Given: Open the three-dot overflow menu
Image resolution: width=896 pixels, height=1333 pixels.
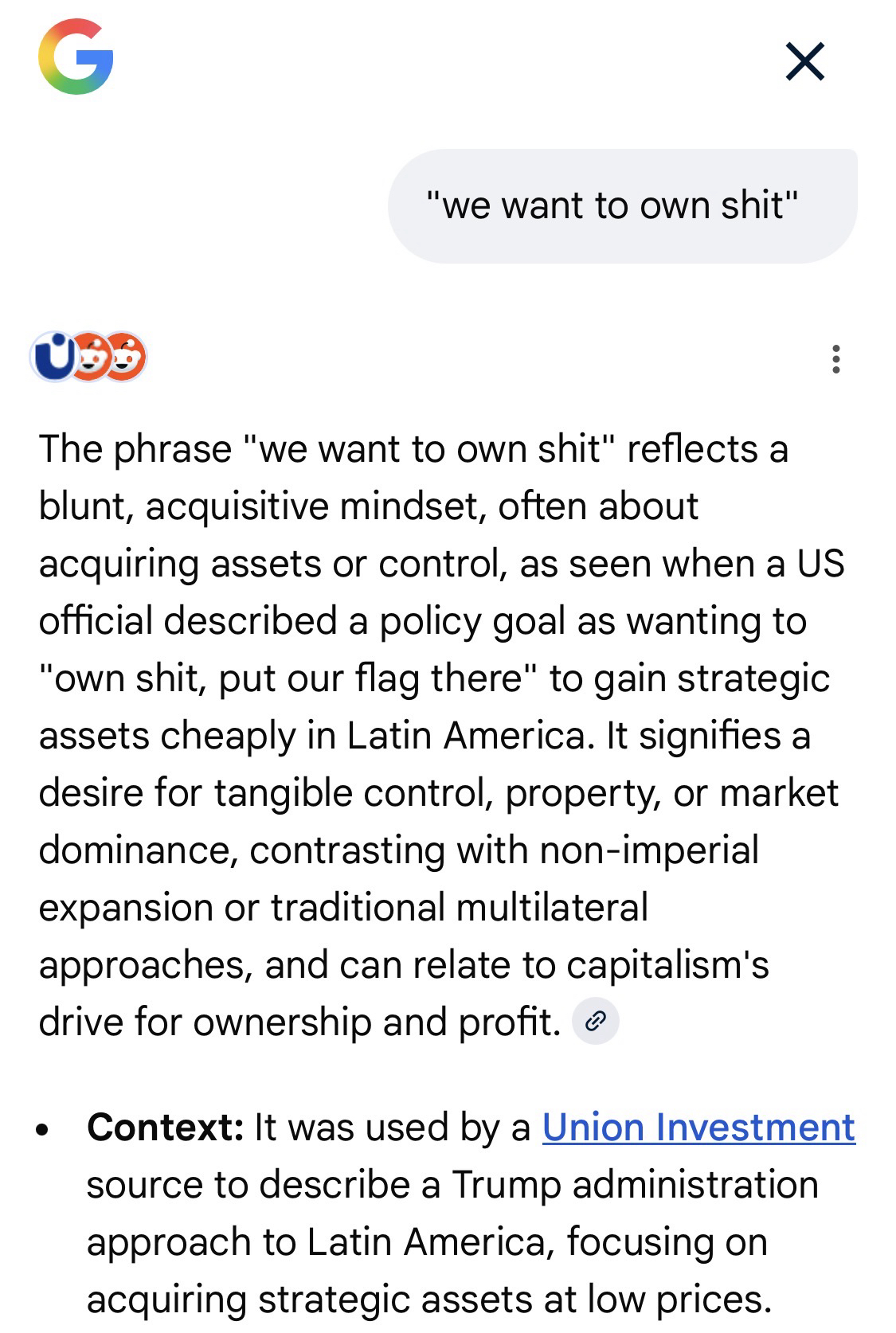Looking at the screenshot, I should pyautogui.click(x=835, y=359).
